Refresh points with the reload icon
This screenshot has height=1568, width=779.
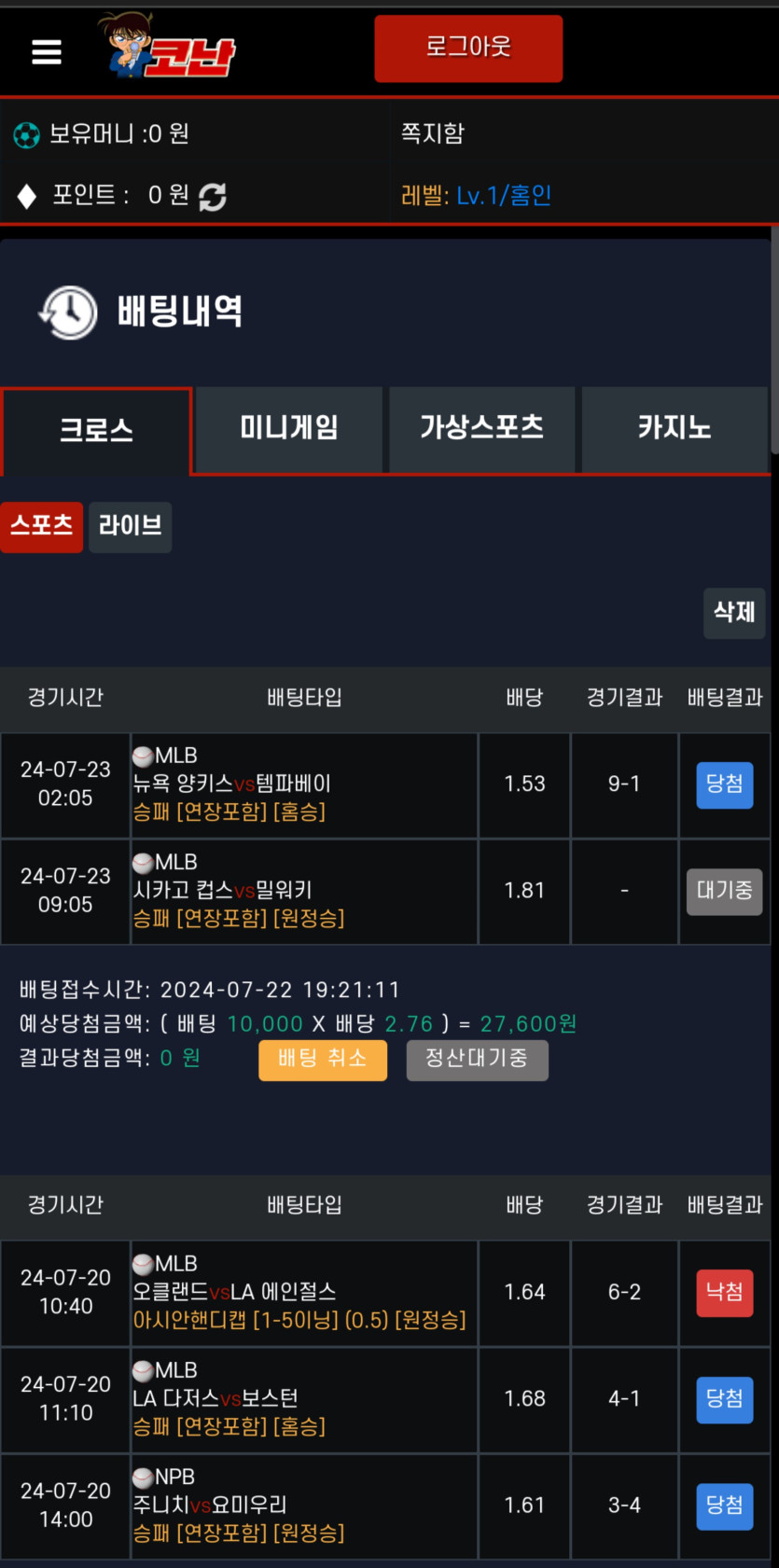[x=213, y=196]
